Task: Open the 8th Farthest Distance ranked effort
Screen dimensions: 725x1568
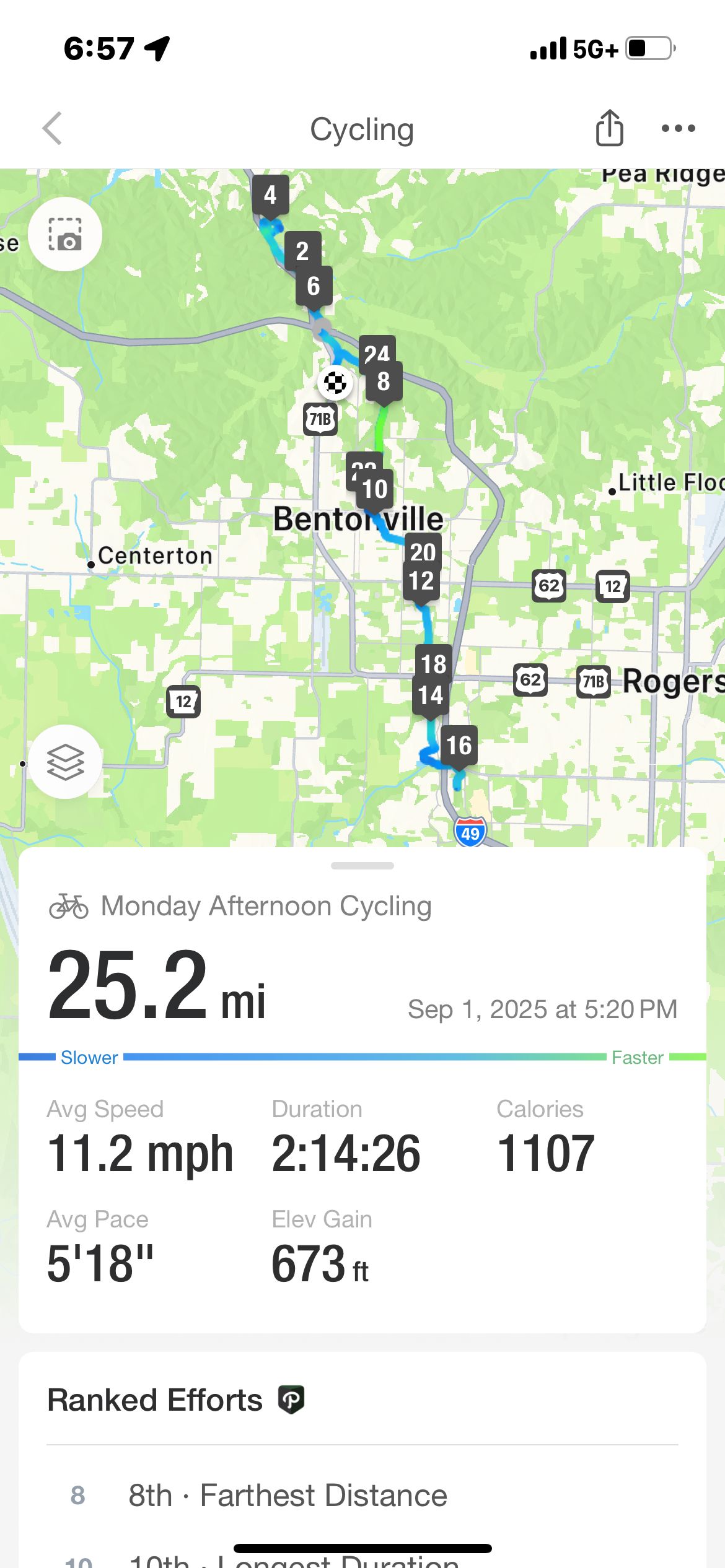Action: (362, 1495)
